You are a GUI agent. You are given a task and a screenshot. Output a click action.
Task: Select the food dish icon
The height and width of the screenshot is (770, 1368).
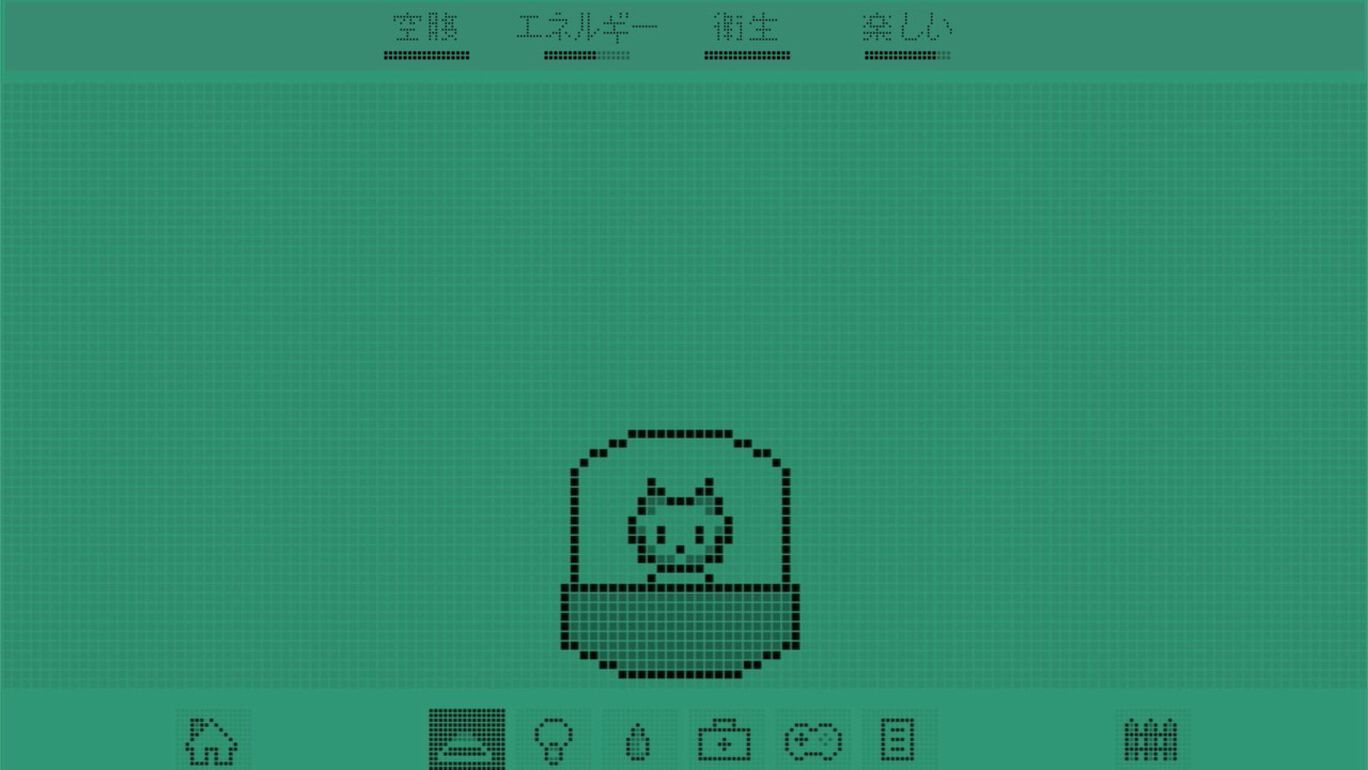tap(467, 741)
